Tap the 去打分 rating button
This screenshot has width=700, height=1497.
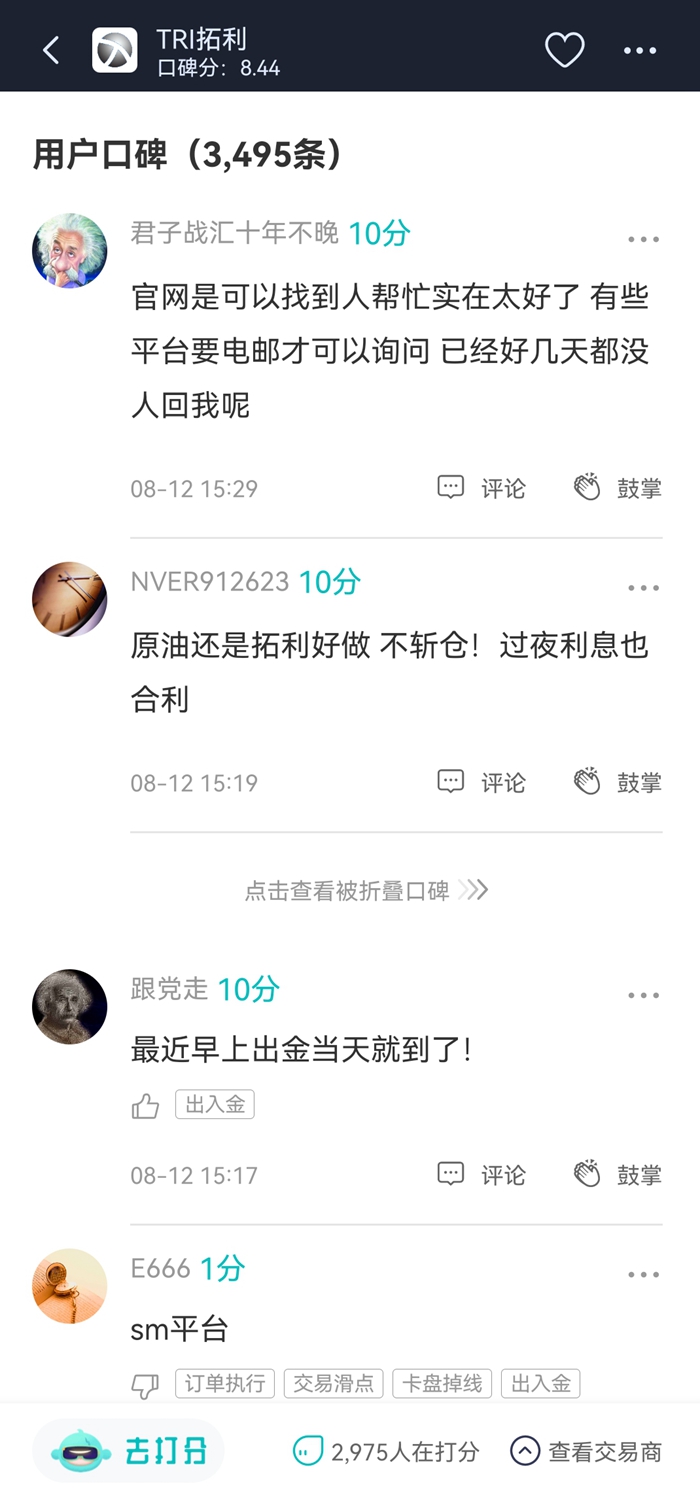point(128,1451)
